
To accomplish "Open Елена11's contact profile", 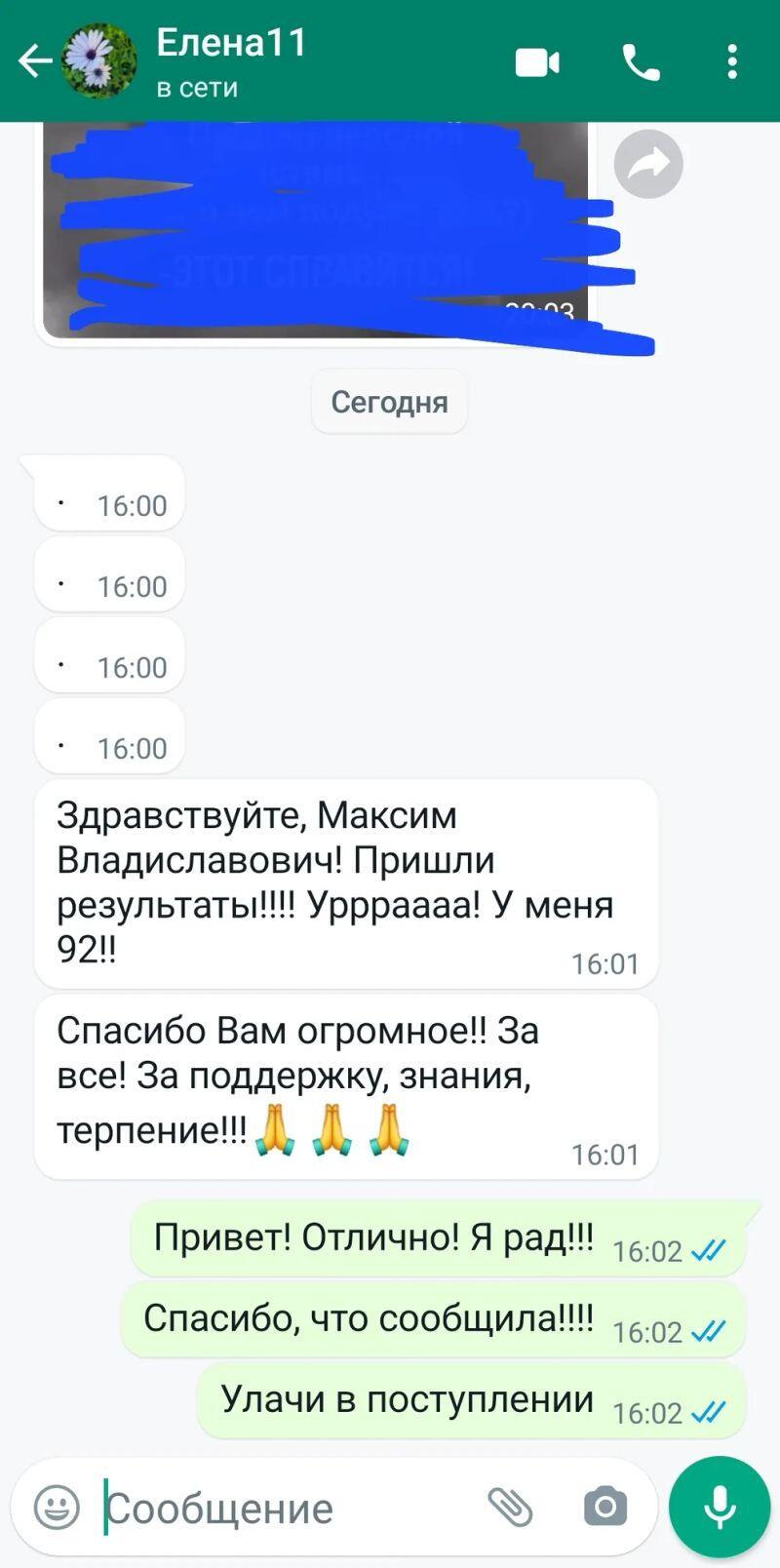I will (x=231, y=61).
